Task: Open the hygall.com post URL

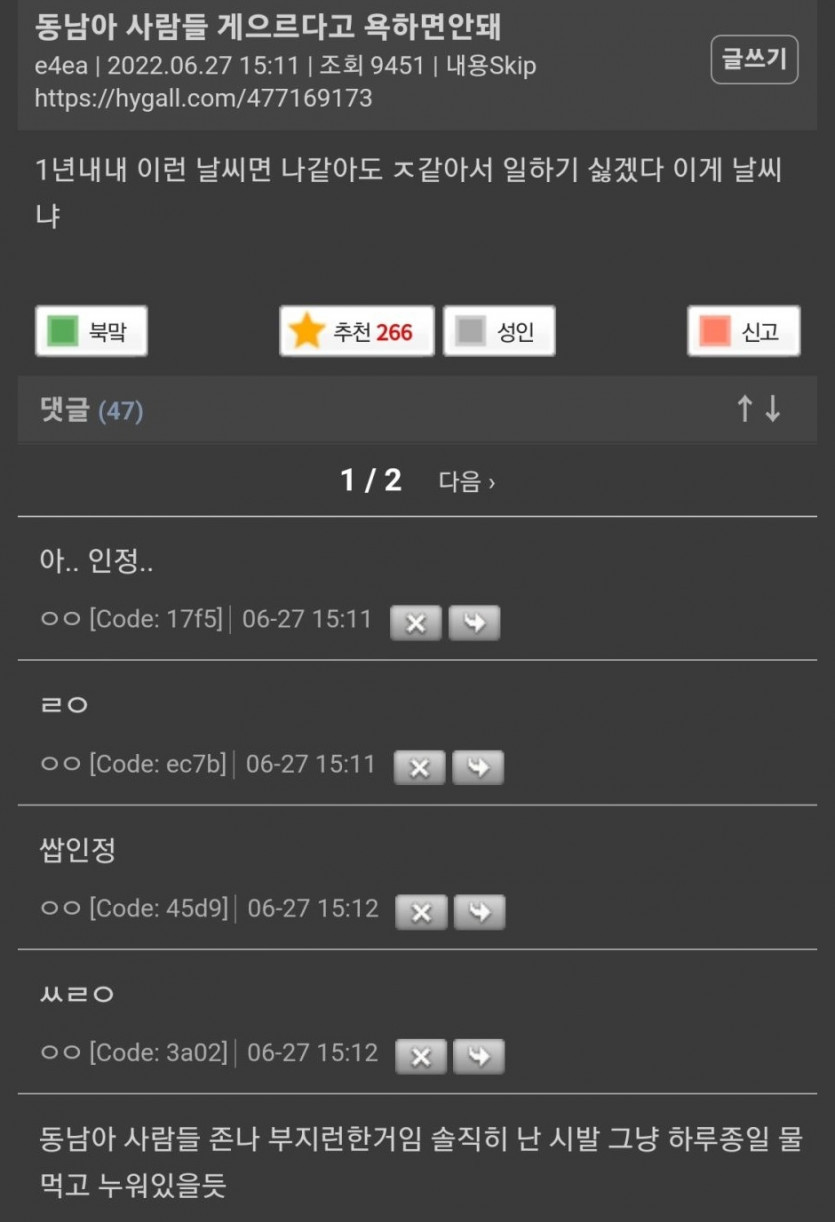Action: 203,98
